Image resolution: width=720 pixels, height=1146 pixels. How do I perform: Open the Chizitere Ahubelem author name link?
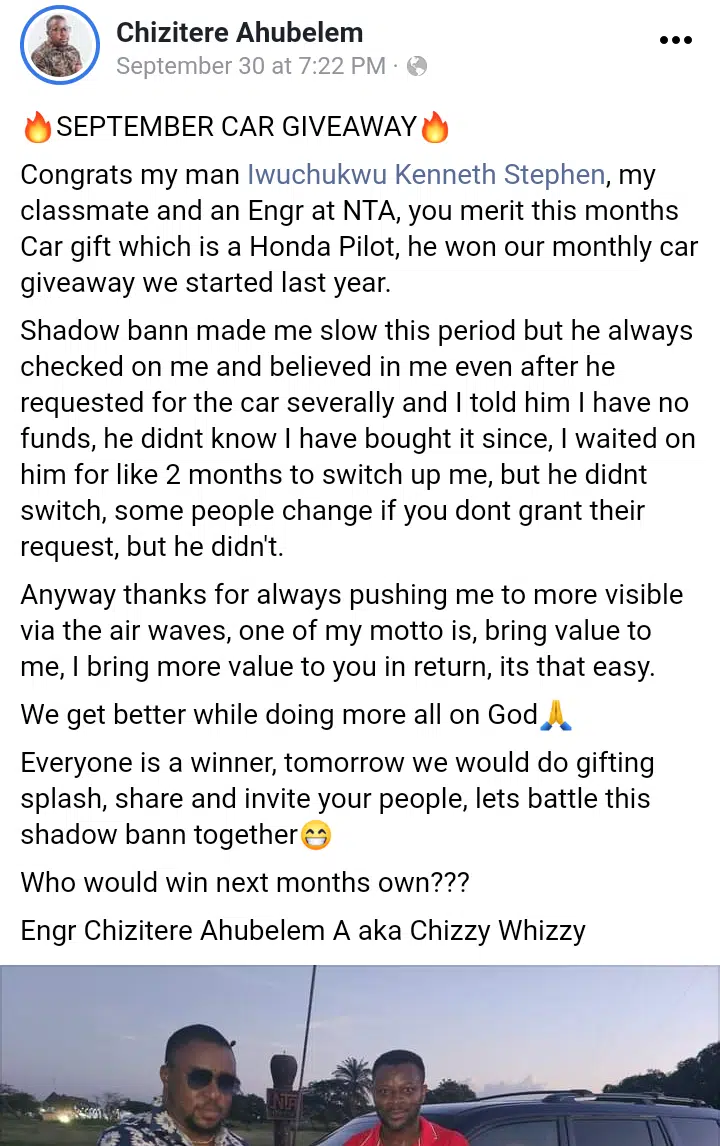[x=240, y=32]
